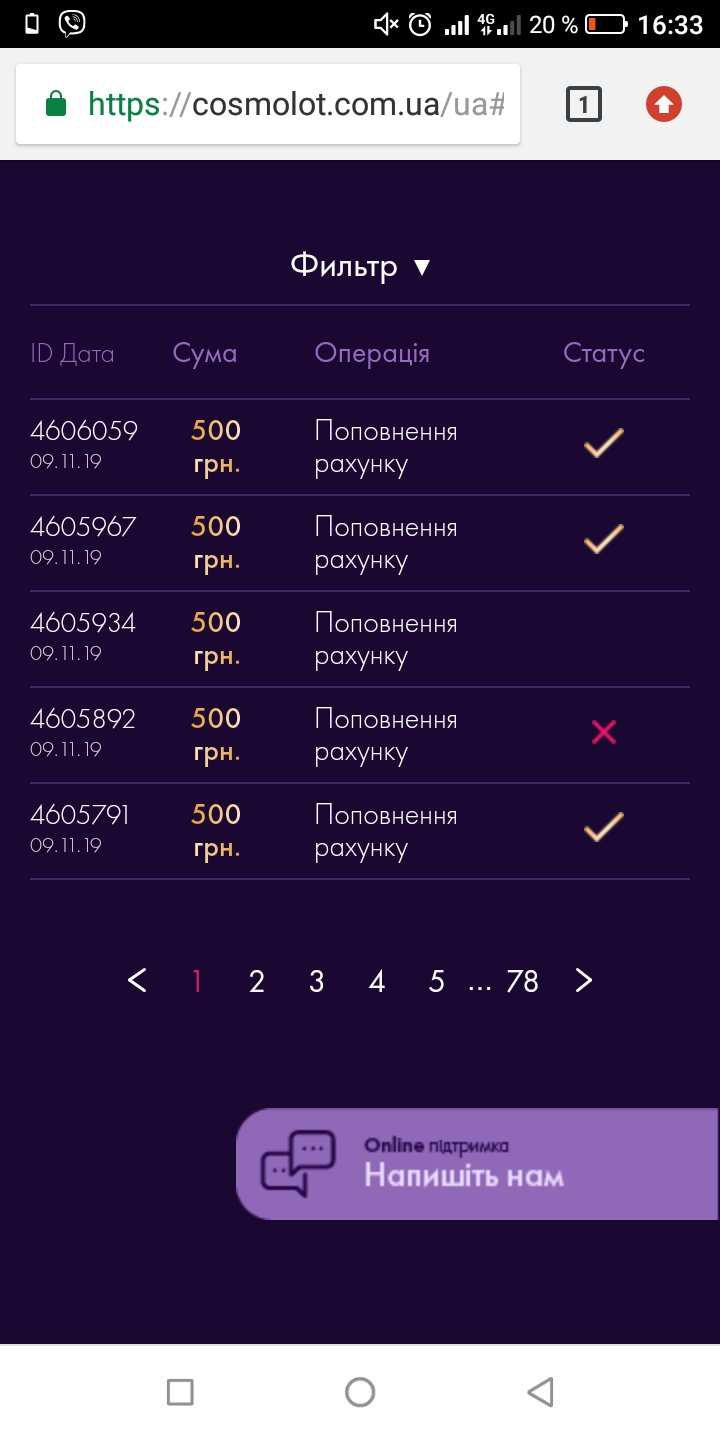Go to page 2 of transactions
Viewport: 720px width, 1440px height.
(257, 982)
